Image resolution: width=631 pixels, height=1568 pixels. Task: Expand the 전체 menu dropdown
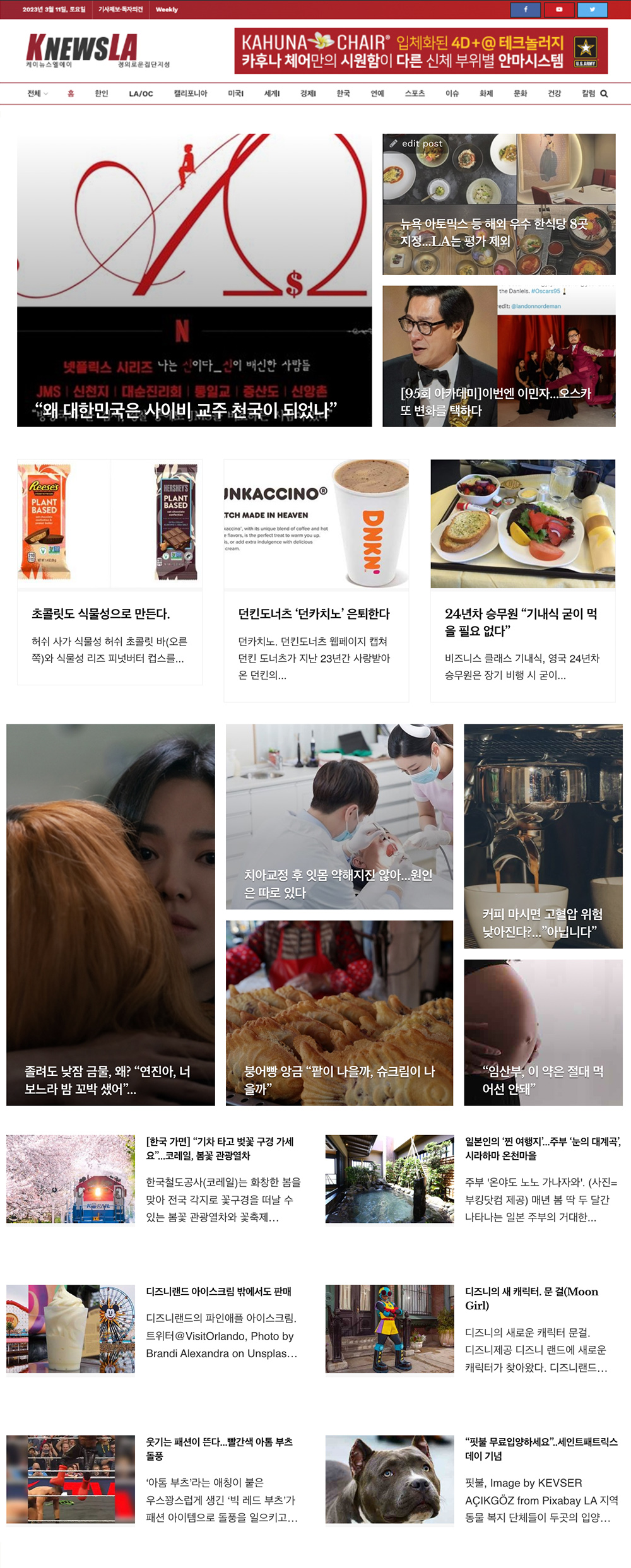[x=37, y=93]
